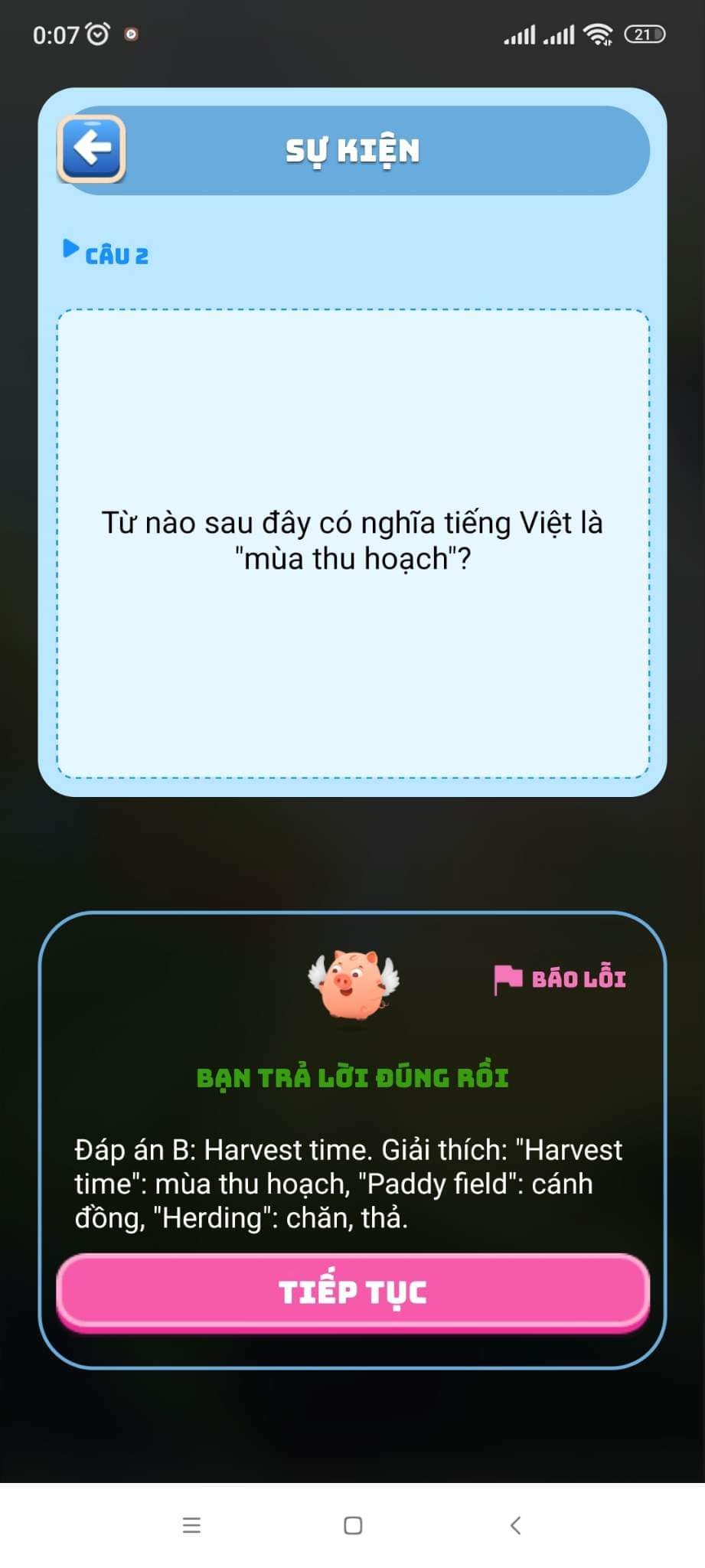Screen dimensions: 705x1568
Task: Go back using the blue arrow button
Action: (x=91, y=149)
